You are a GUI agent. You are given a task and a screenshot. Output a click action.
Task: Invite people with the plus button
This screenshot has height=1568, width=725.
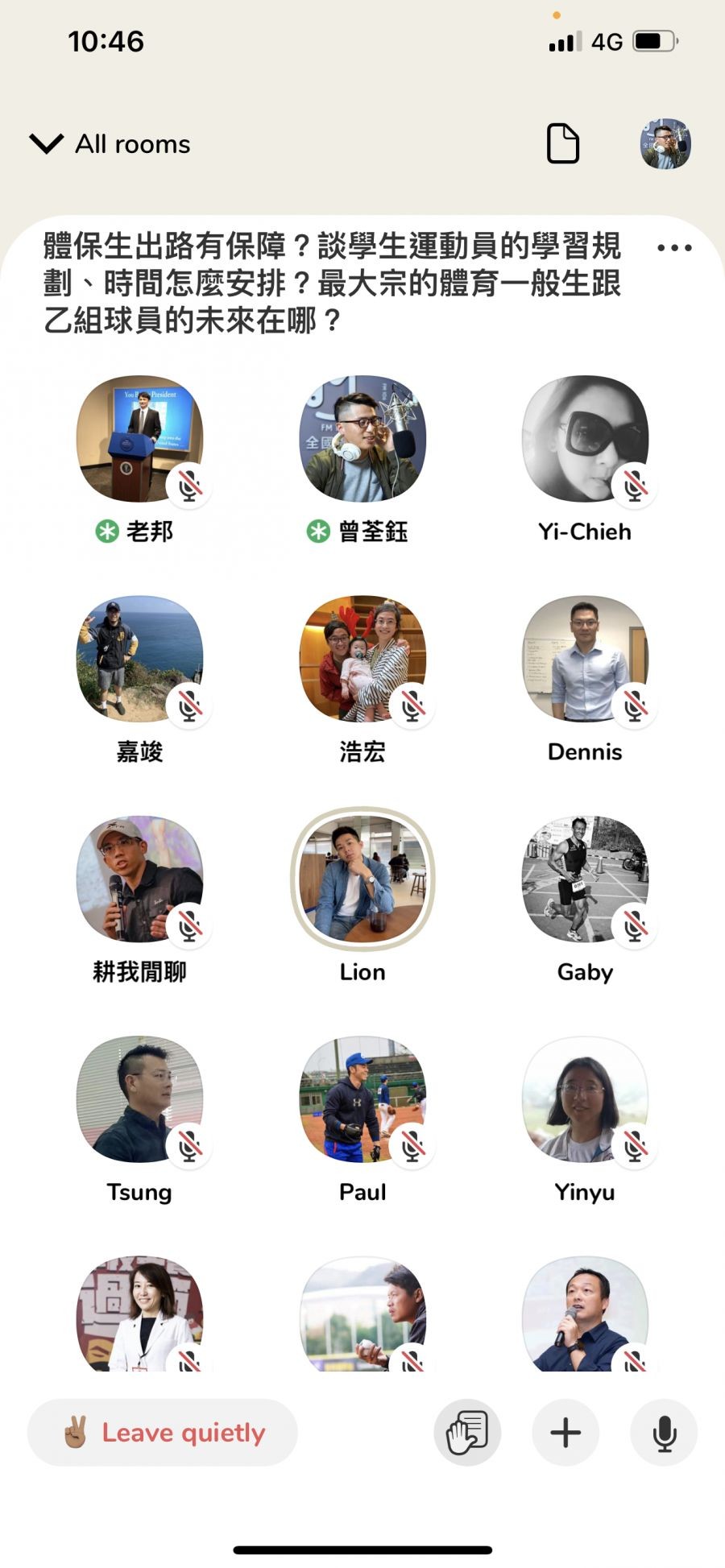(x=565, y=1433)
